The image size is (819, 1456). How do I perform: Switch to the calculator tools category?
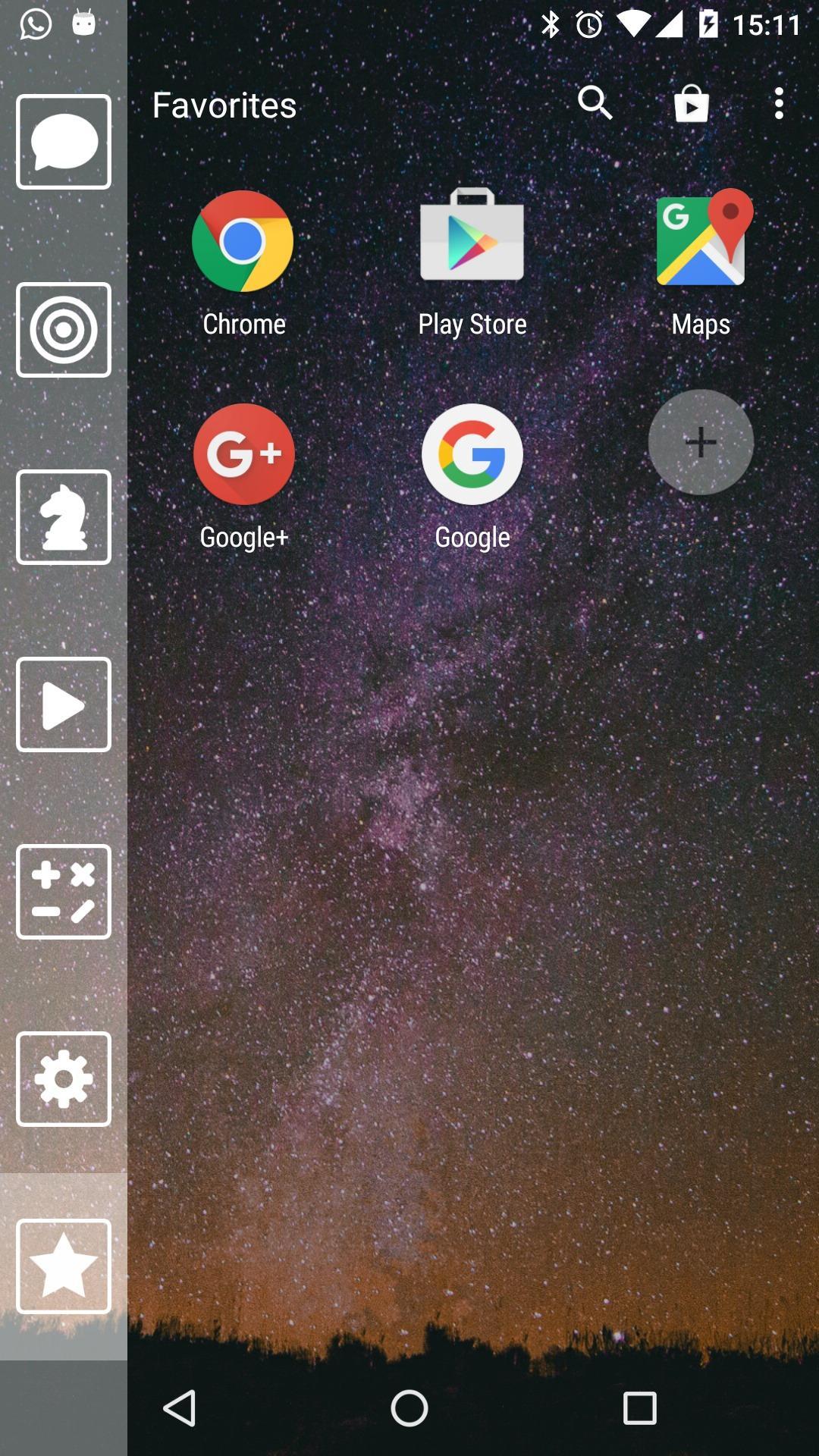coord(64,892)
